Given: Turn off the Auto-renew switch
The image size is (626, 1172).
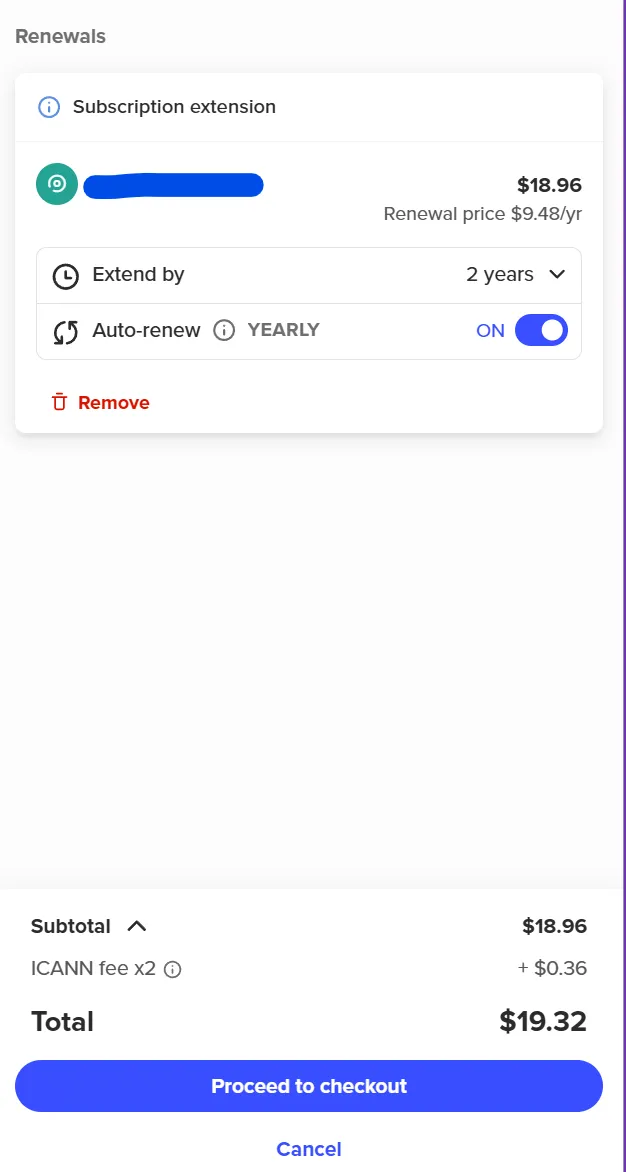Looking at the screenshot, I should [541, 330].
